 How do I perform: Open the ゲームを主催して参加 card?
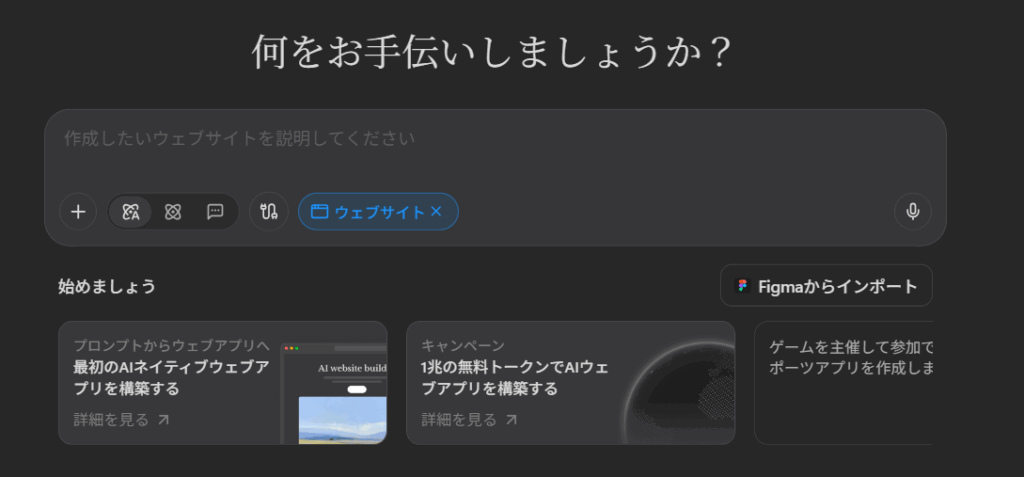coord(845,383)
